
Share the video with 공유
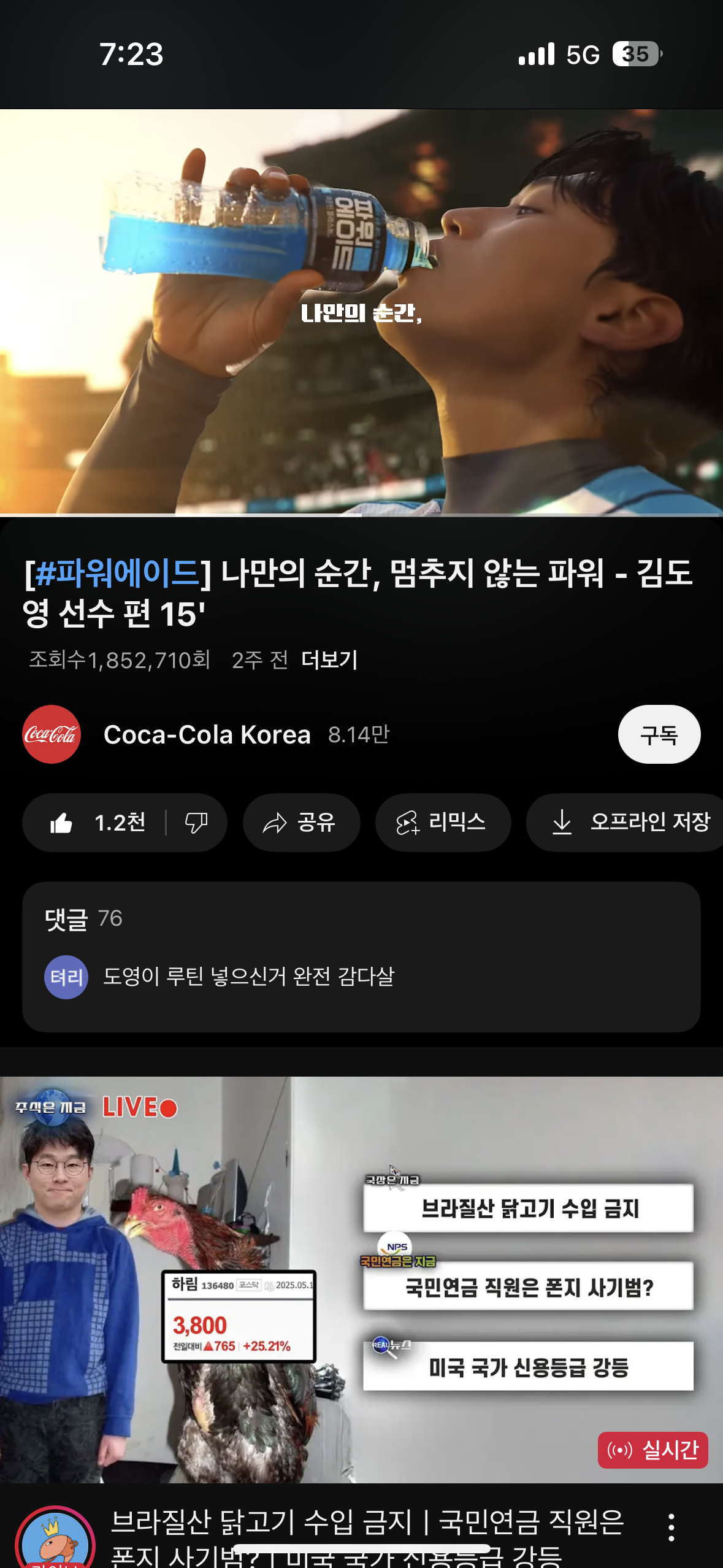300,823
